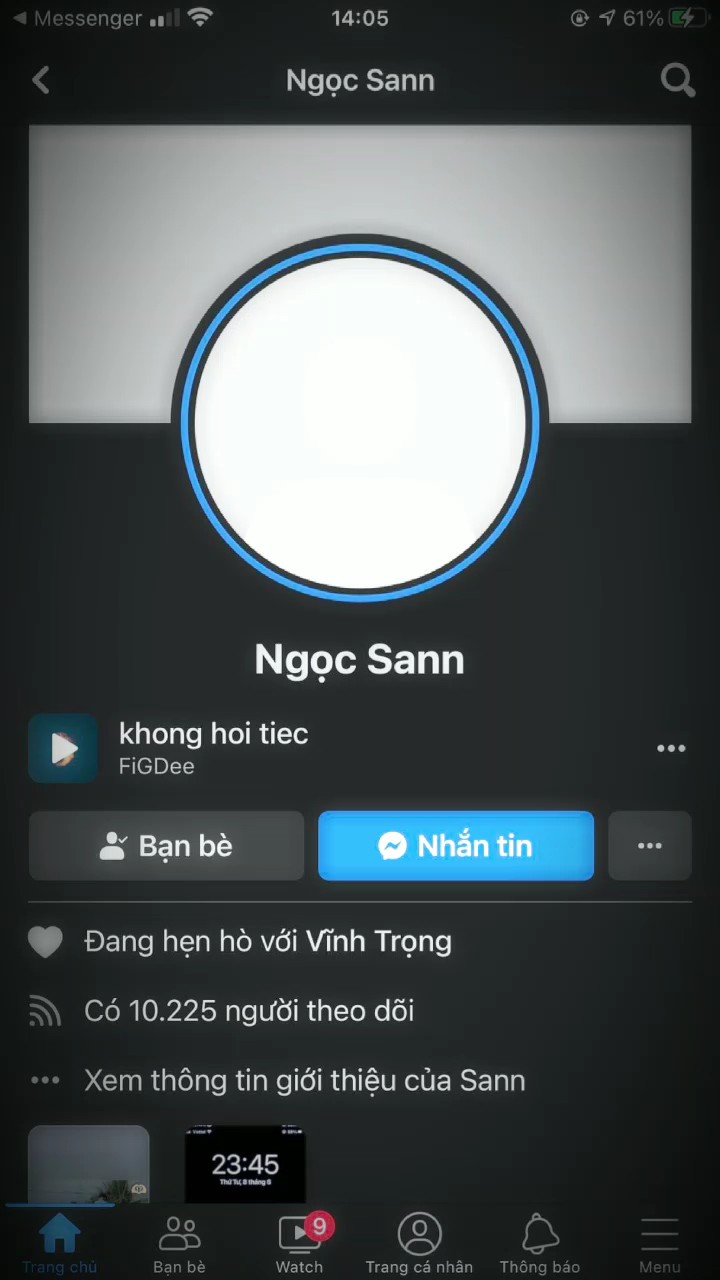The image size is (720, 1280).
Task: Xem thông tin giới thiệu của Sann
Action: (x=305, y=1080)
